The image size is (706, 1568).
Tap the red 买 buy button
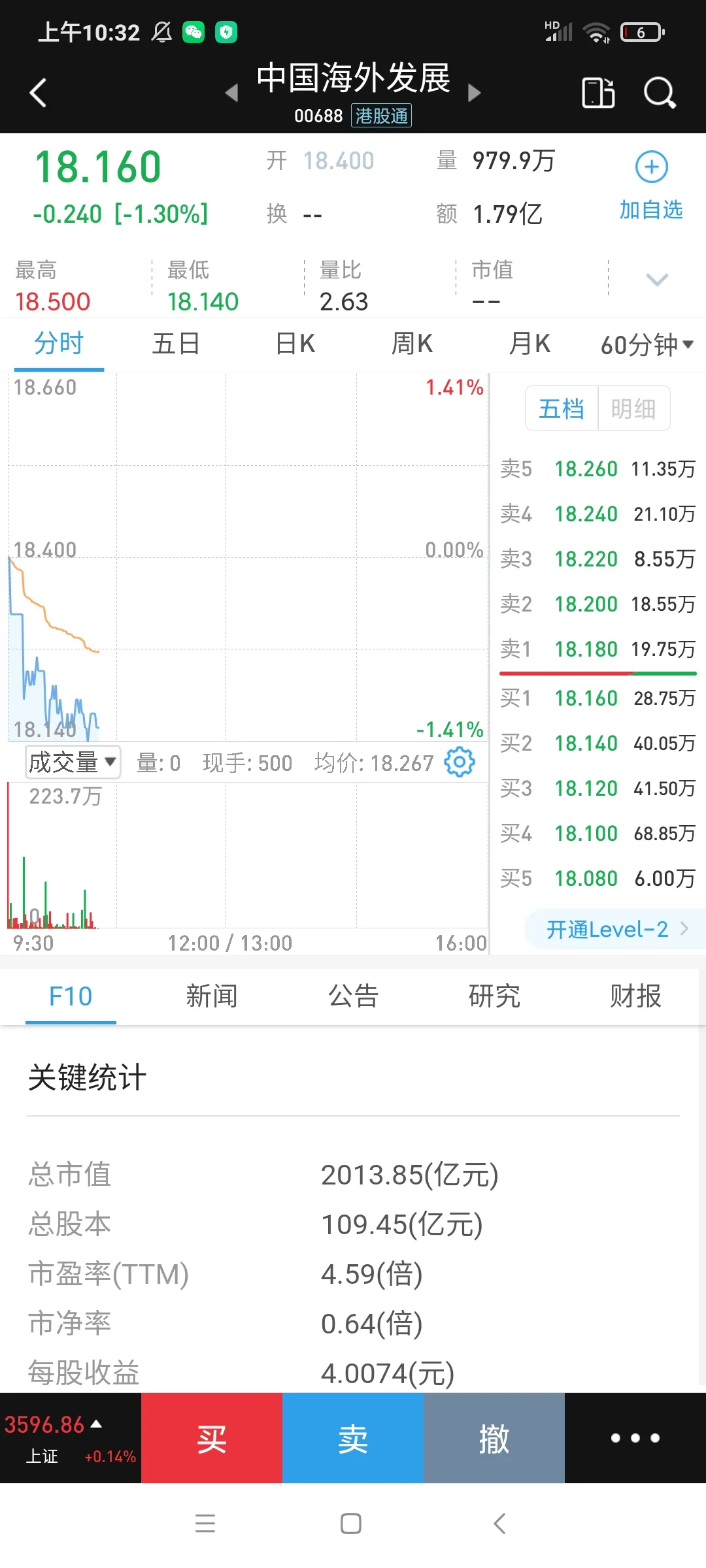tap(212, 1438)
